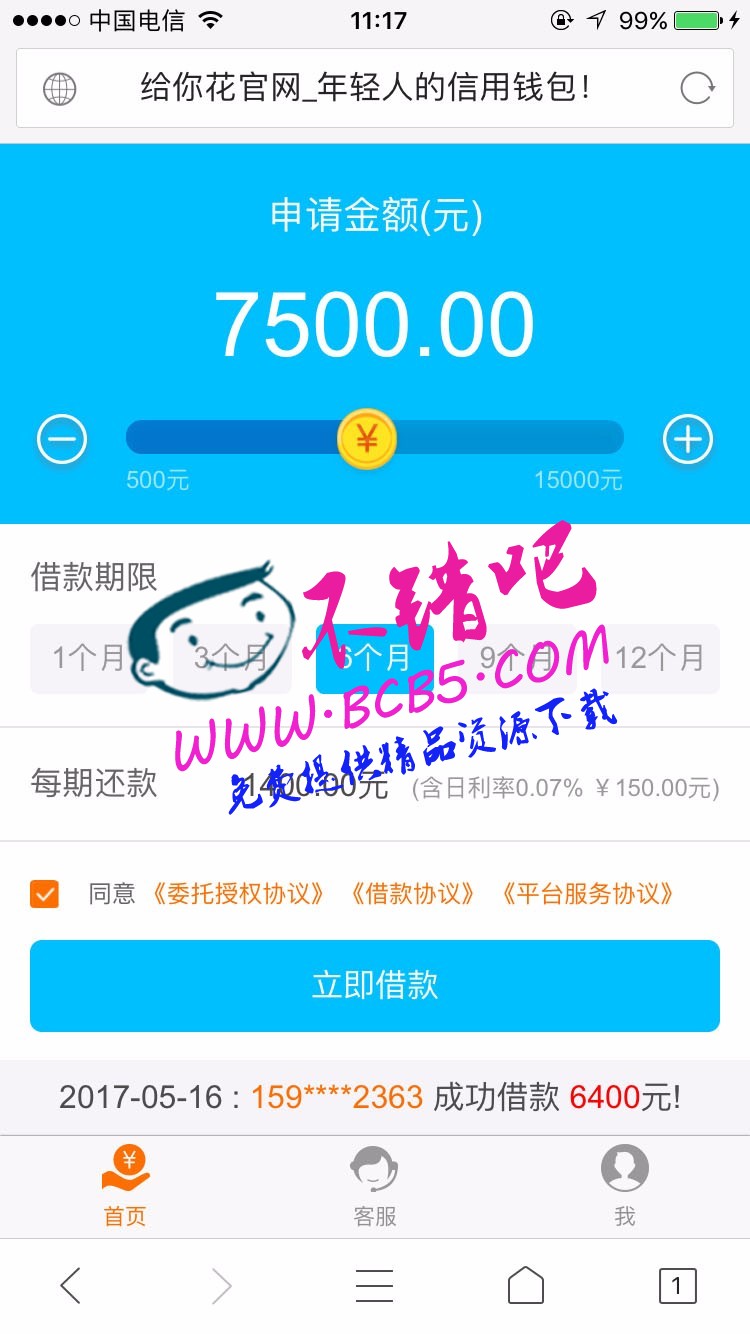View the 《平台服务协议》 link
The width and height of the screenshot is (750, 1334).
(587, 894)
